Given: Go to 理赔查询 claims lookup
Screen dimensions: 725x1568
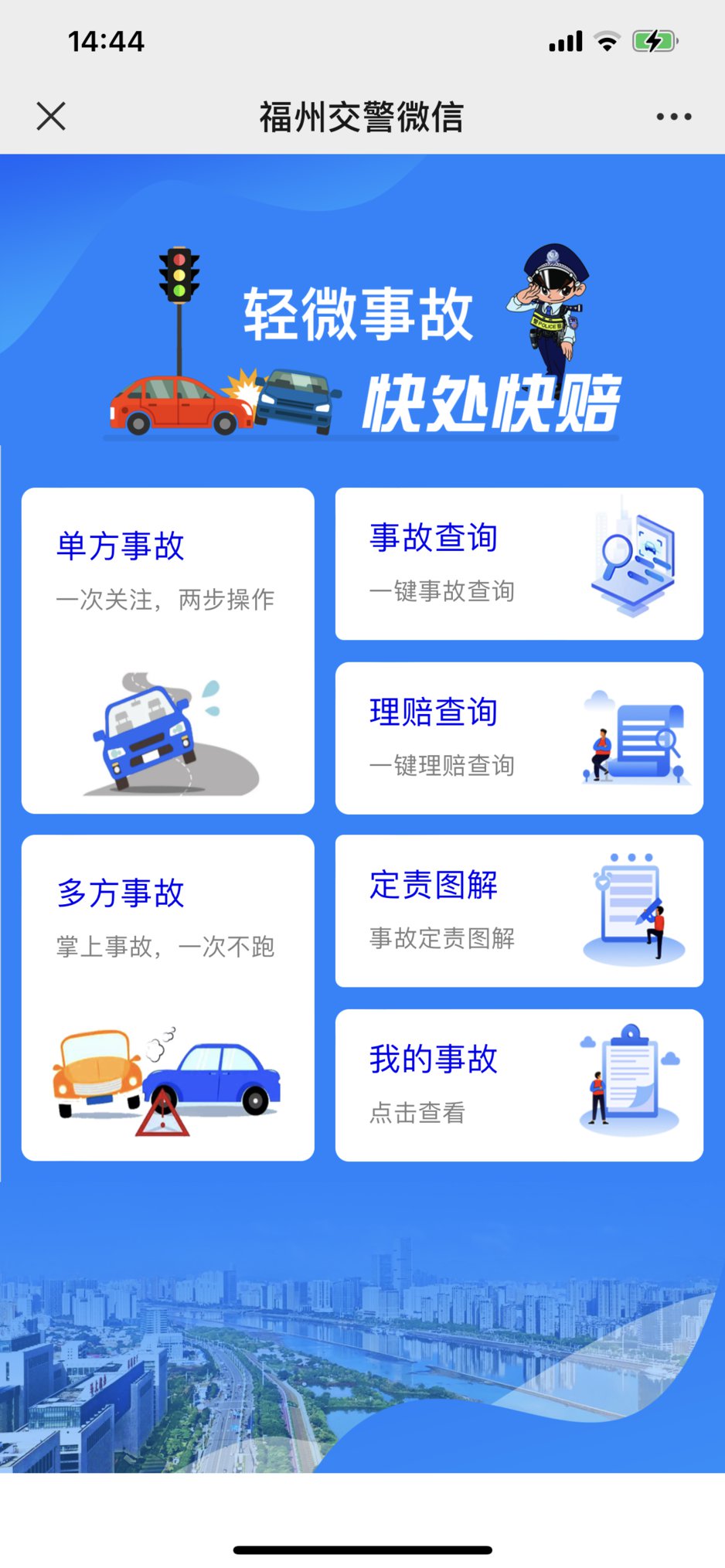Looking at the screenshot, I should point(519,738).
